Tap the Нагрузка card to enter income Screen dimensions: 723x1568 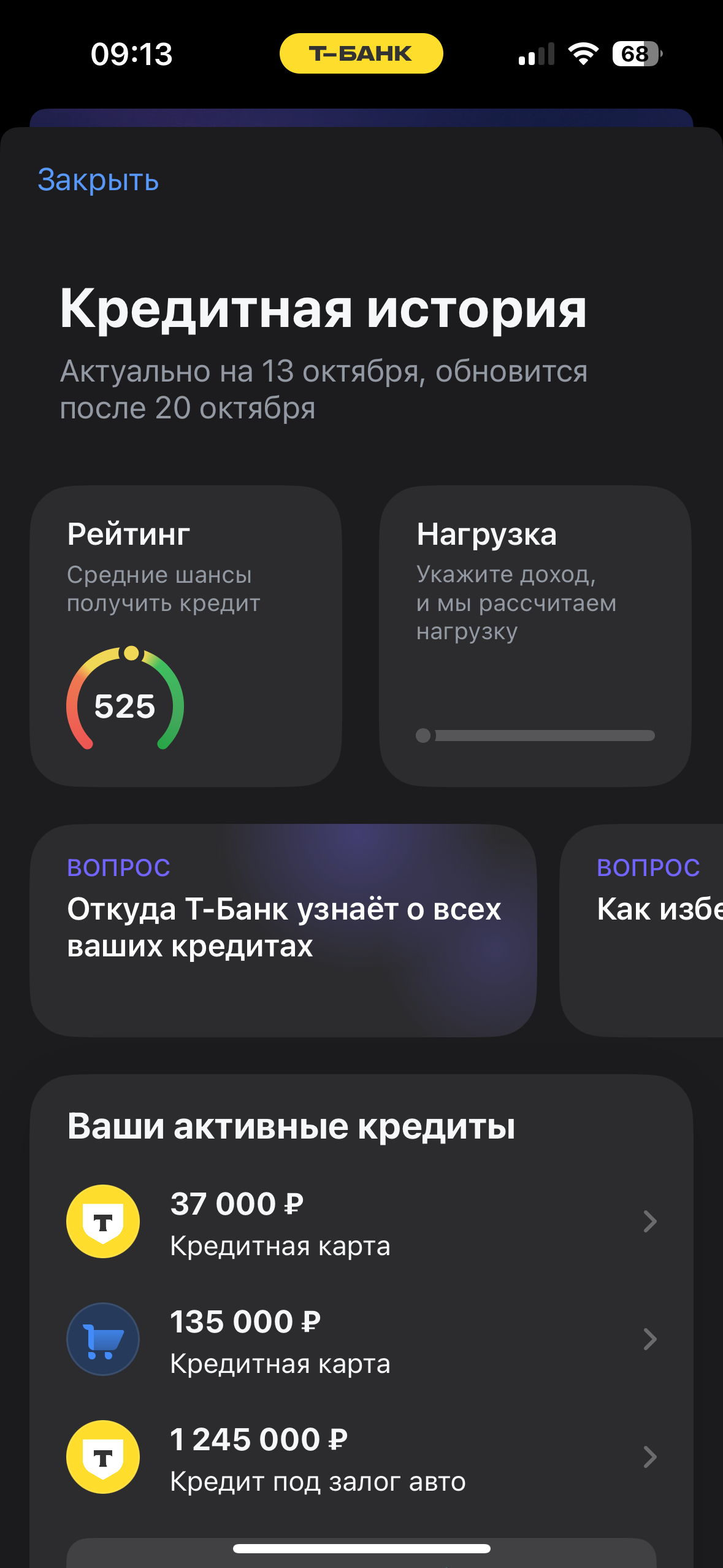tap(534, 638)
